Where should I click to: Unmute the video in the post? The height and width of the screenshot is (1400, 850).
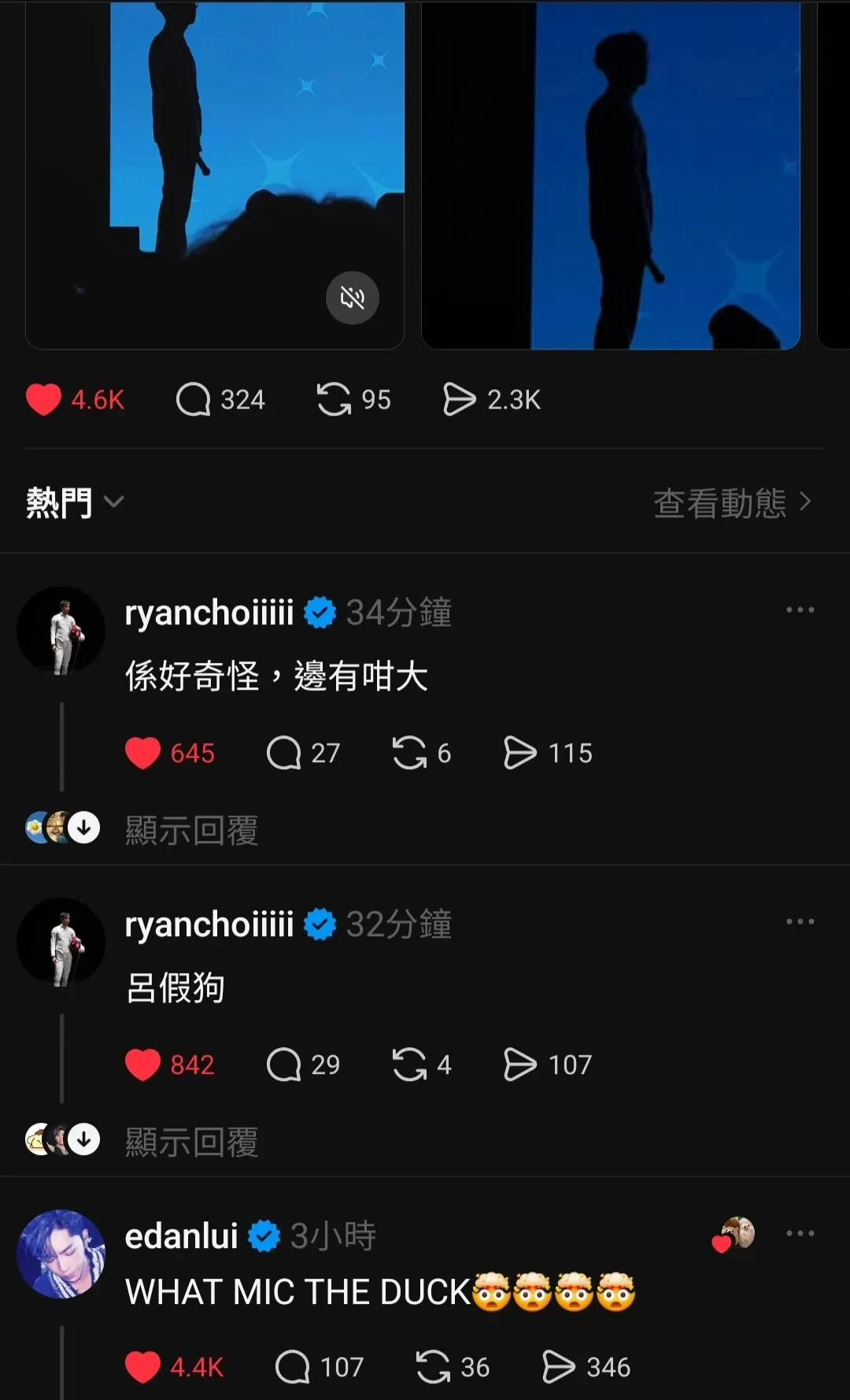click(x=353, y=298)
